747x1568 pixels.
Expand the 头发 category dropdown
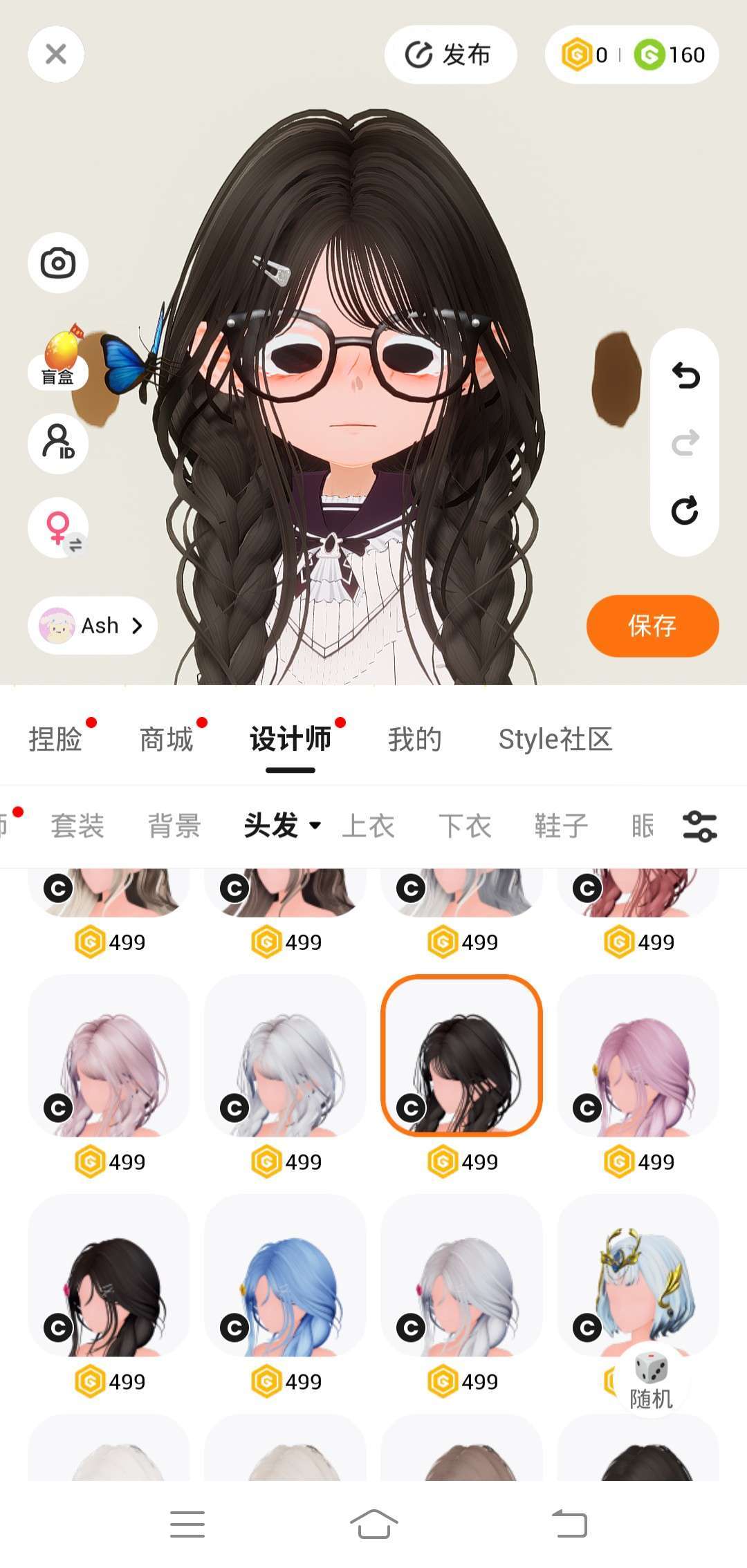(x=282, y=825)
